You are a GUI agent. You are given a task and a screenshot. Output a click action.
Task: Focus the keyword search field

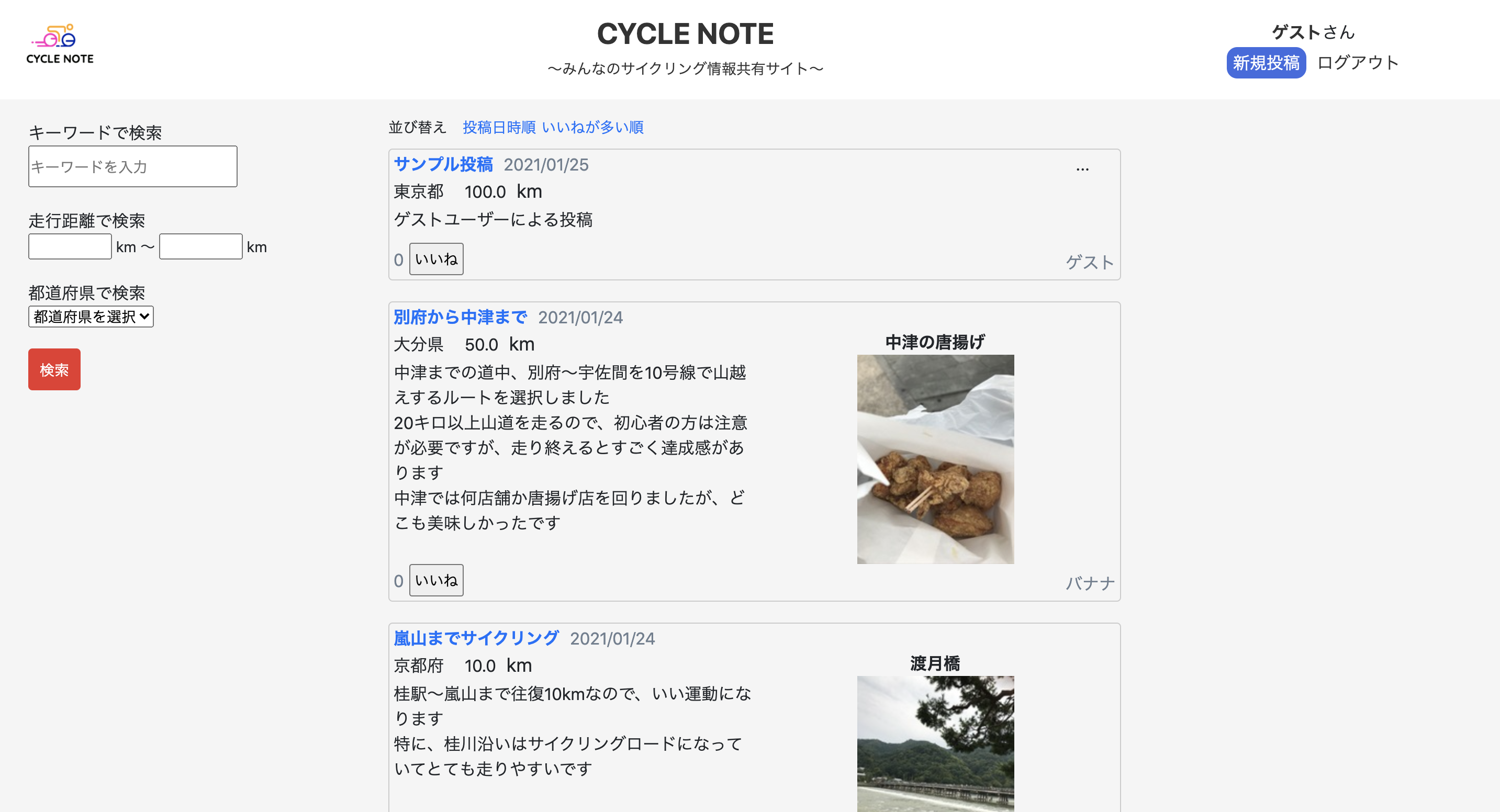pos(132,166)
